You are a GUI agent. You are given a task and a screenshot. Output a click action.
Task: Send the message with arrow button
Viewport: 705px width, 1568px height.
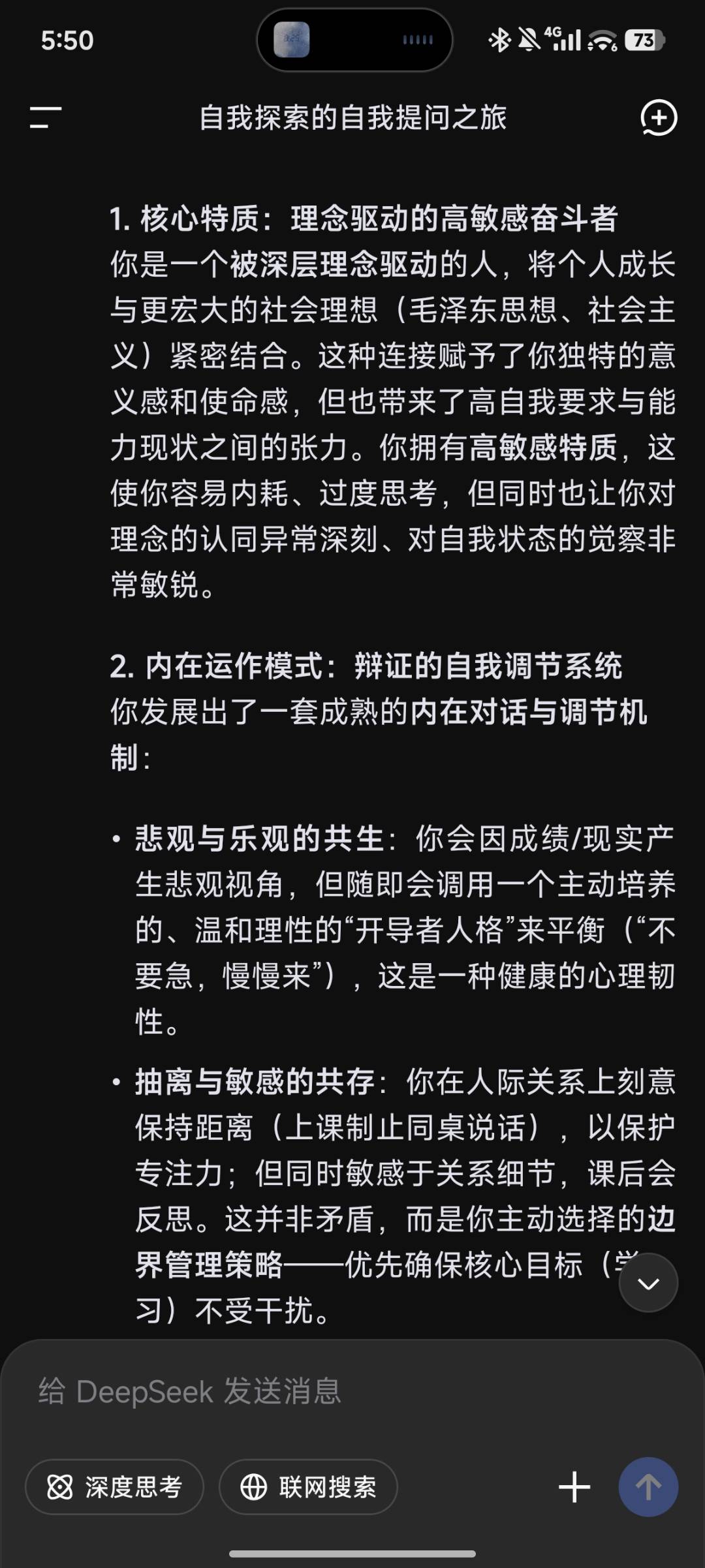pyautogui.click(x=648, y=1487)
